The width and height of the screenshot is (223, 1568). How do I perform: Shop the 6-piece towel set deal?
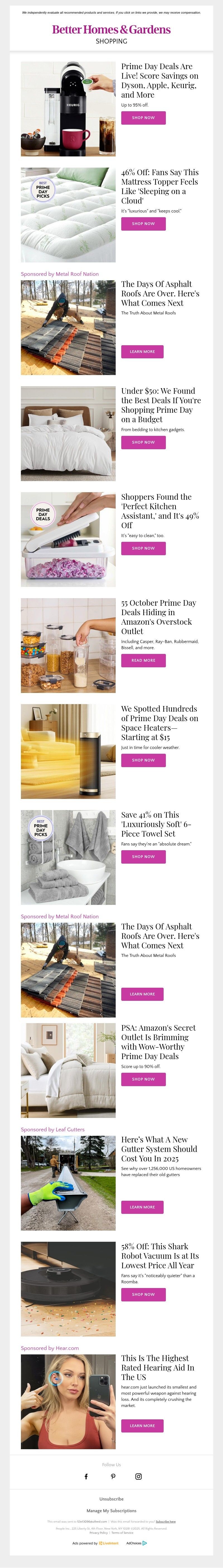143,856
